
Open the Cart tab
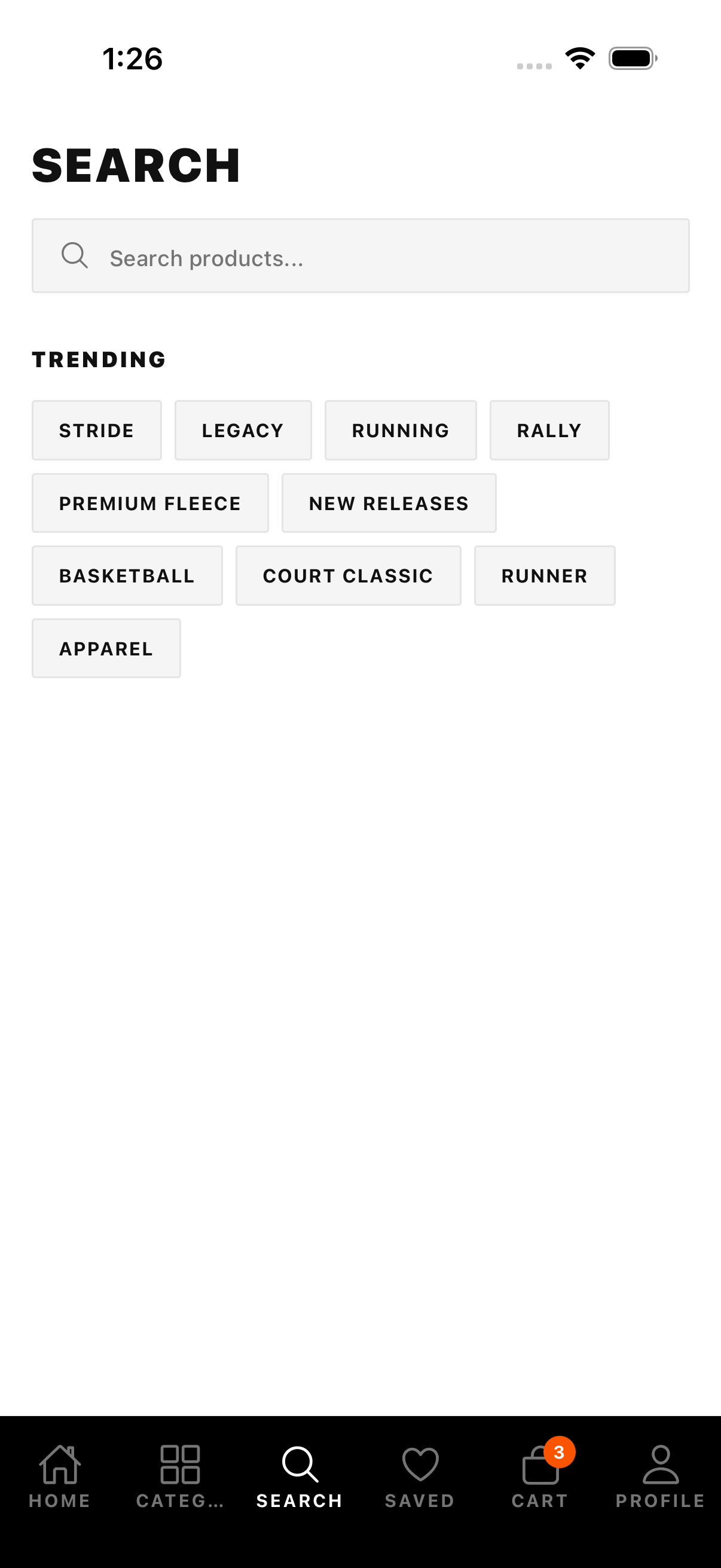(x=540, y=1476)
